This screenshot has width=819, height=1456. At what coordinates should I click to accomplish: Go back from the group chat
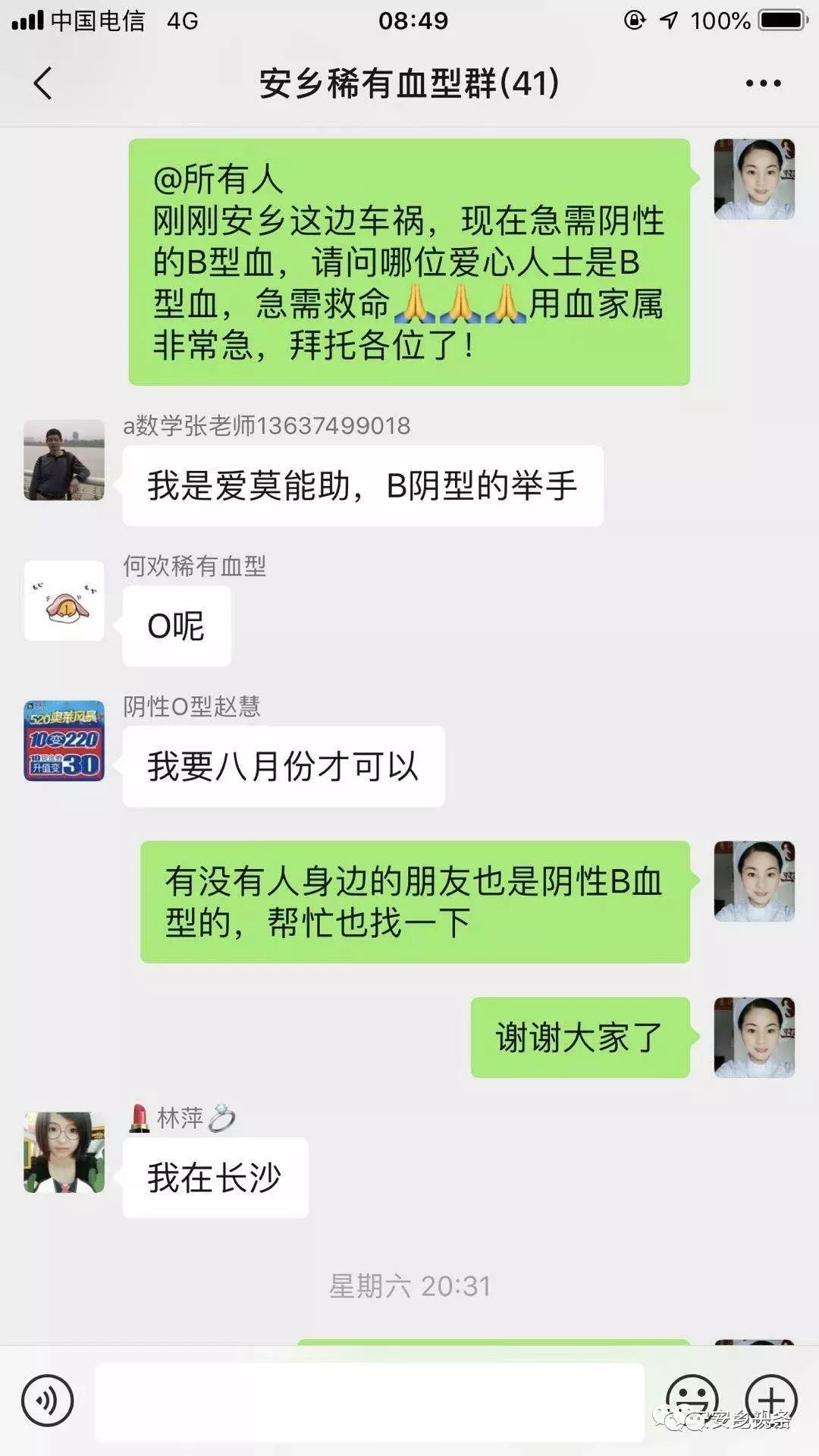click(43, 83)
